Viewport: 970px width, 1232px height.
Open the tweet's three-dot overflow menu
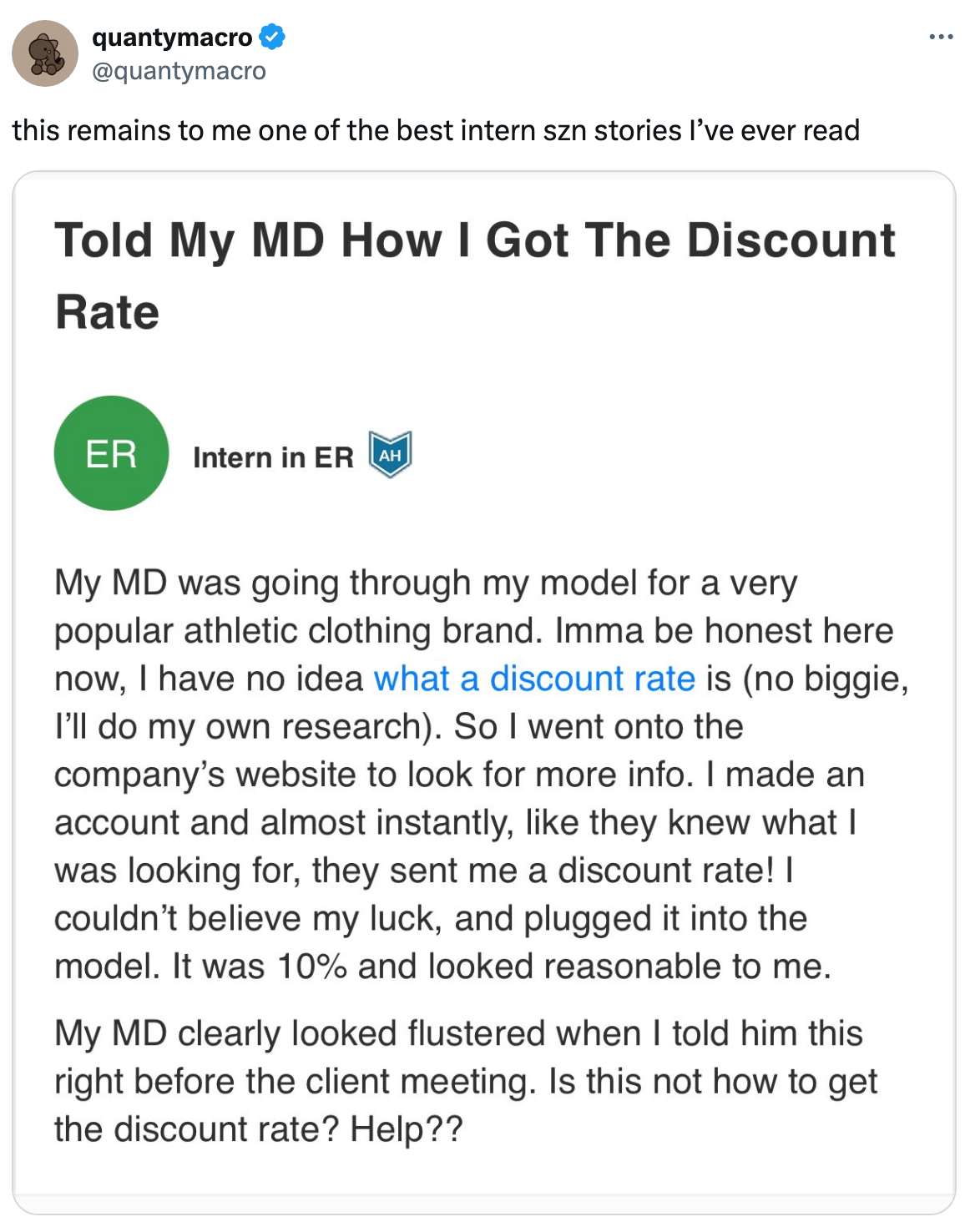click(941, 37)
